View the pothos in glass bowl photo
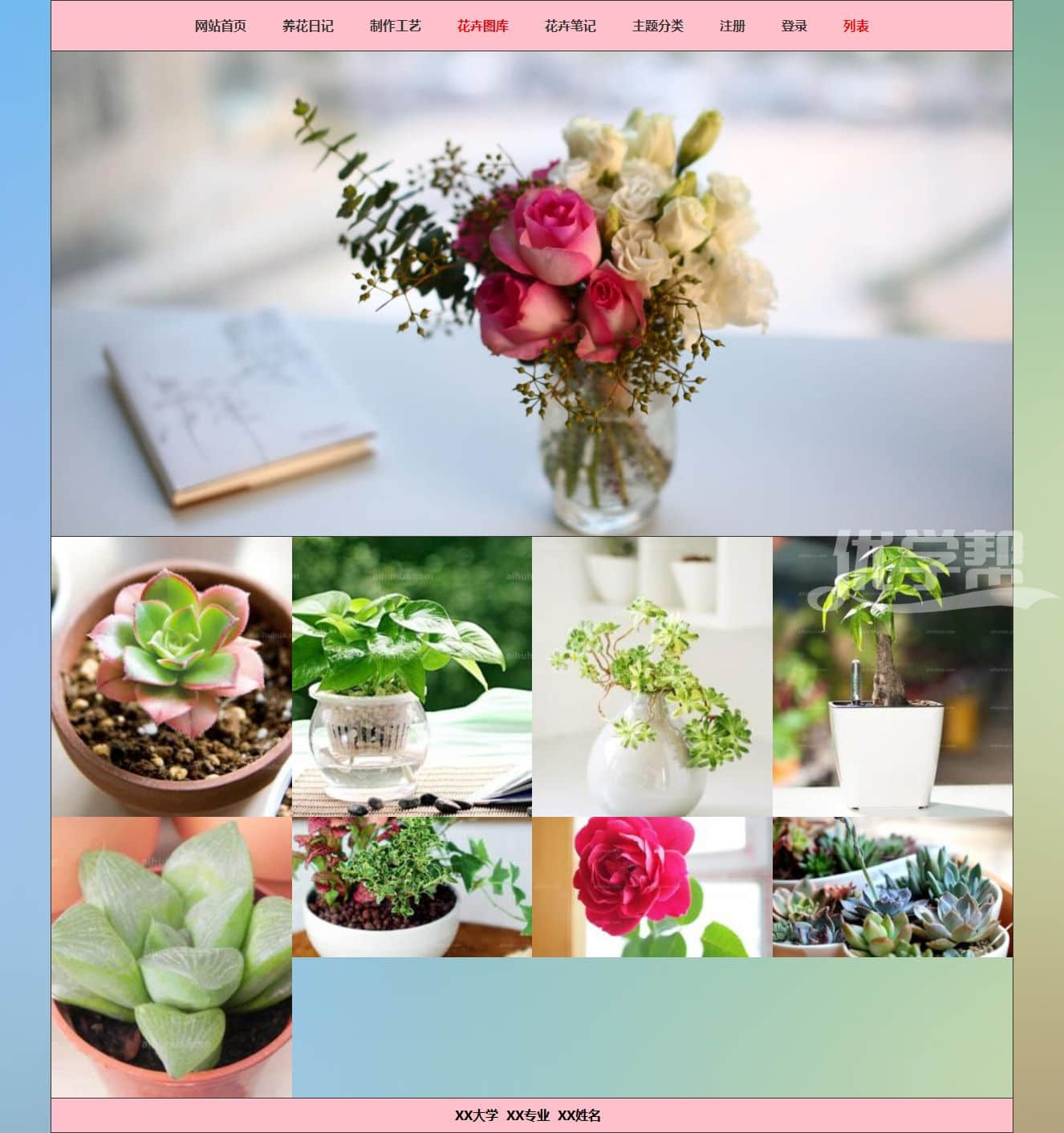 (x=412, y=676)
